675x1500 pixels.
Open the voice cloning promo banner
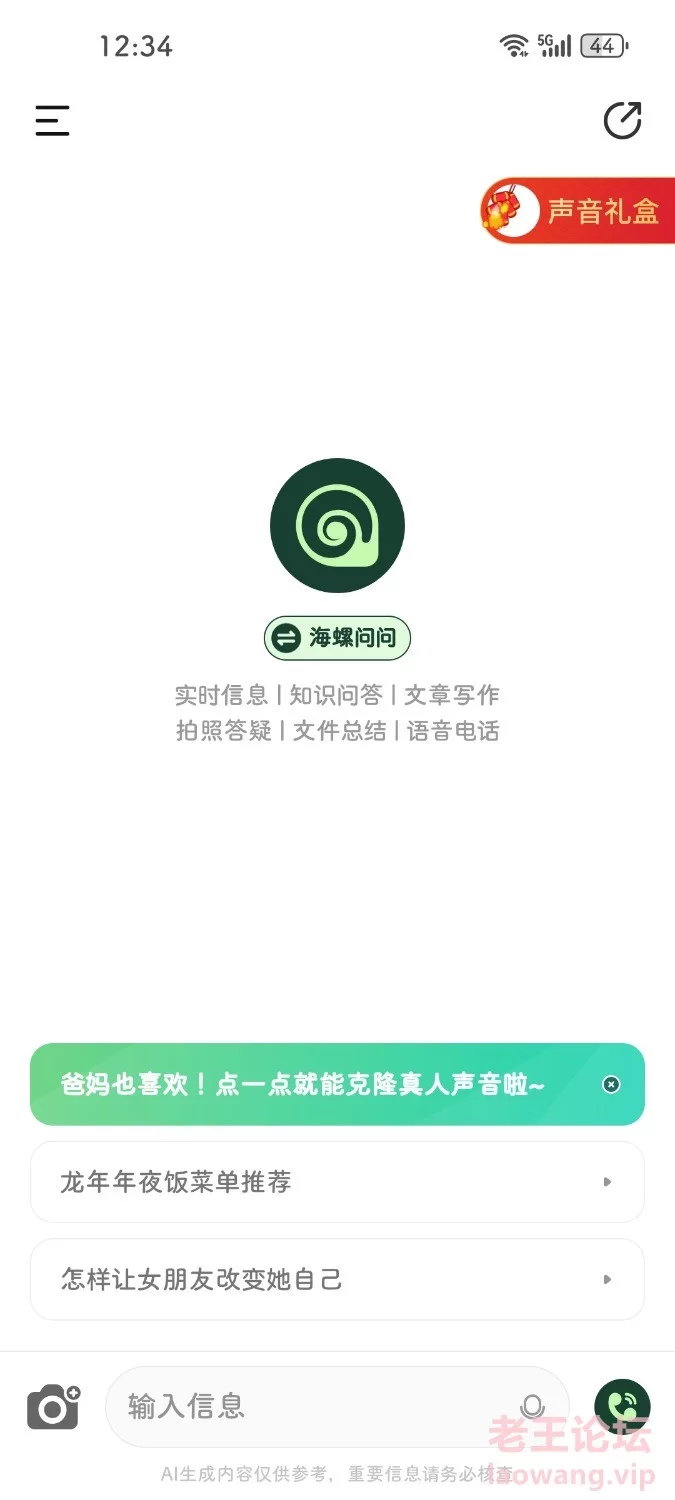click(x=305, y=1085)
